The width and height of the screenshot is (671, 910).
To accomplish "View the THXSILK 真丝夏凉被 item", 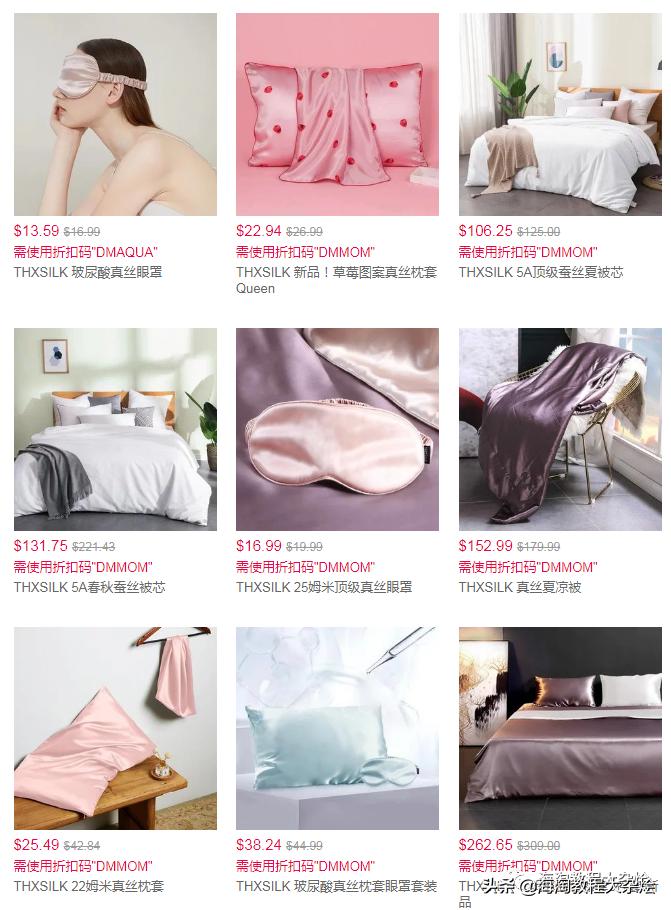I will click(x=560, y=429).
